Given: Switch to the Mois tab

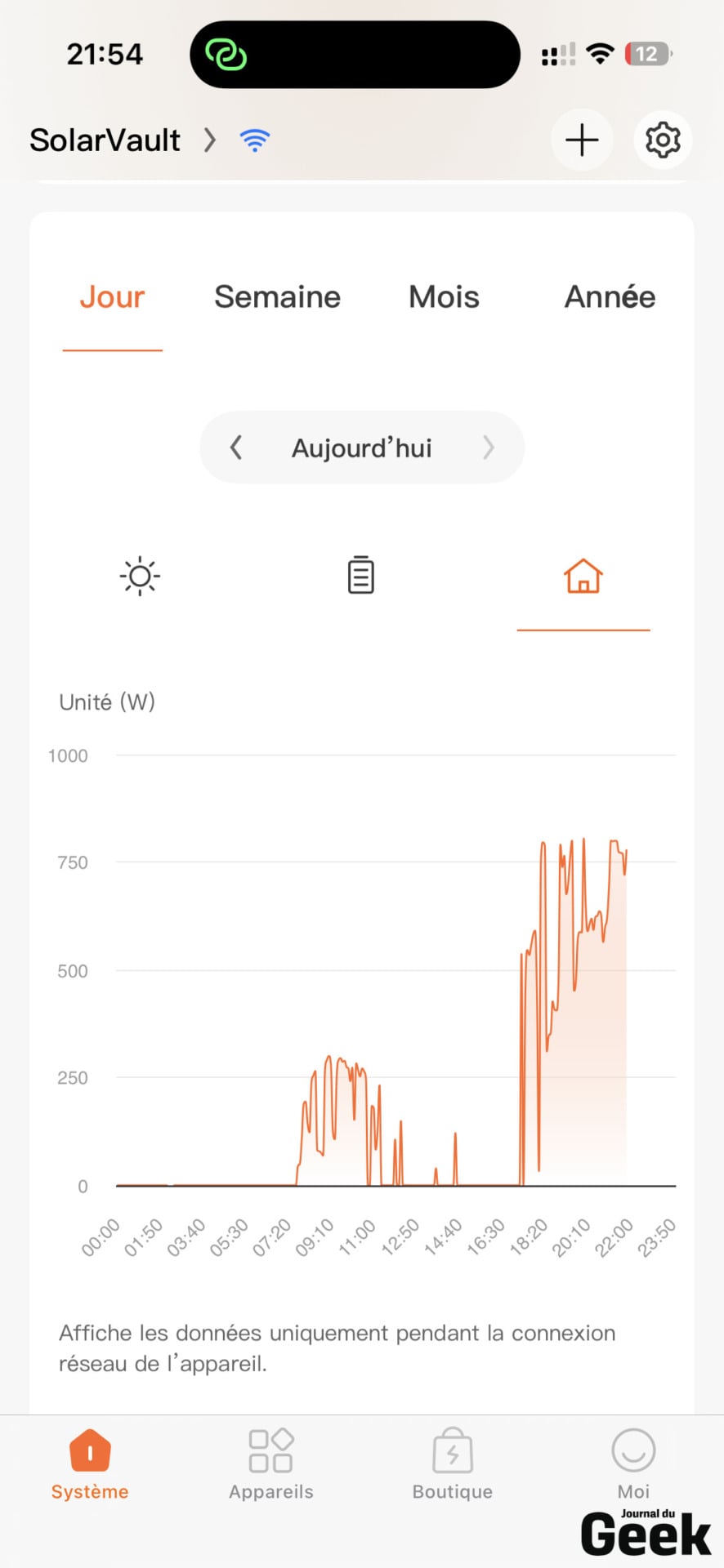Looking at the screenshot, I should 444,297.
